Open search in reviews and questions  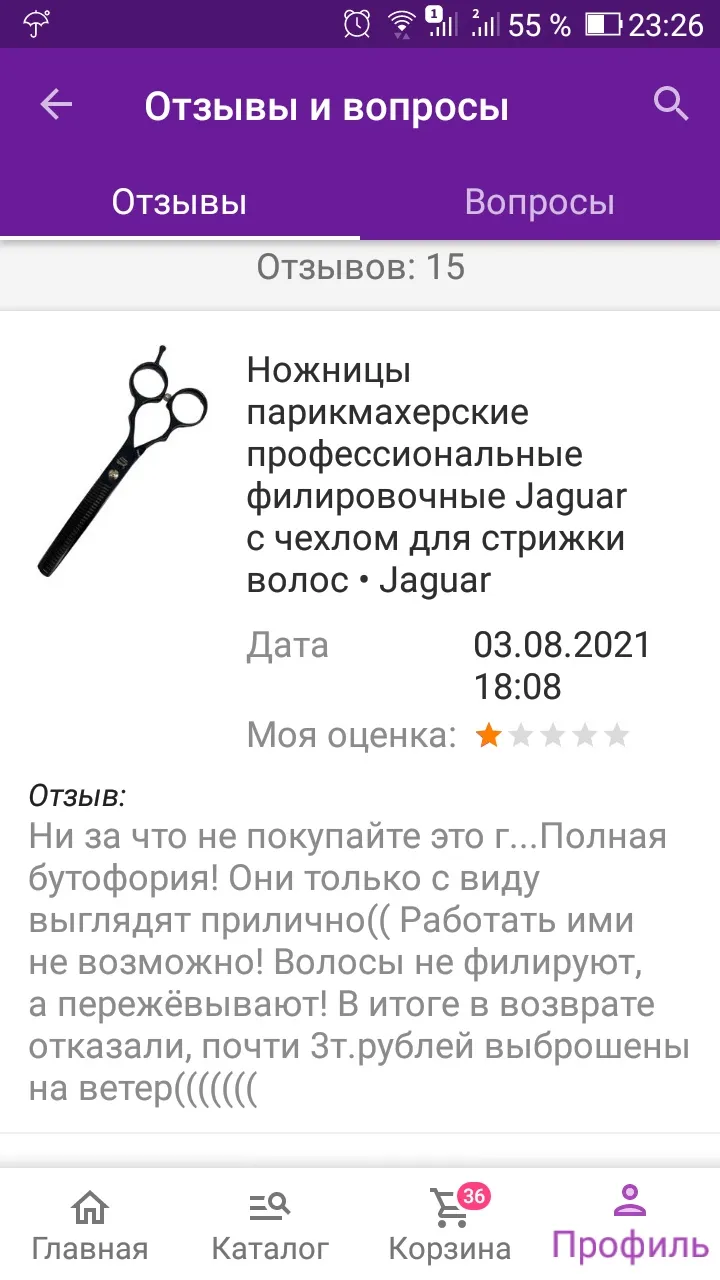pos(671,104)
